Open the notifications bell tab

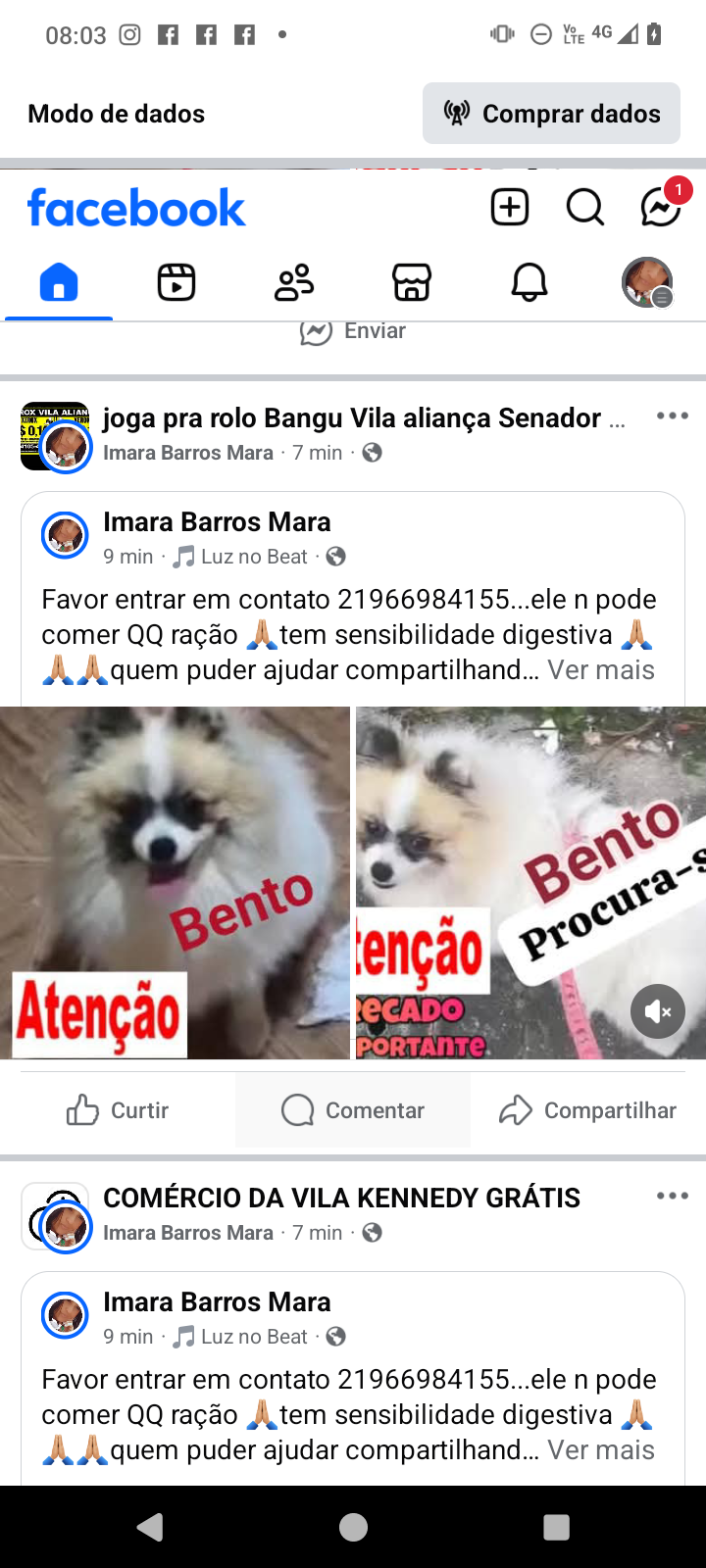pyautogui.click(x=529, y=282)
